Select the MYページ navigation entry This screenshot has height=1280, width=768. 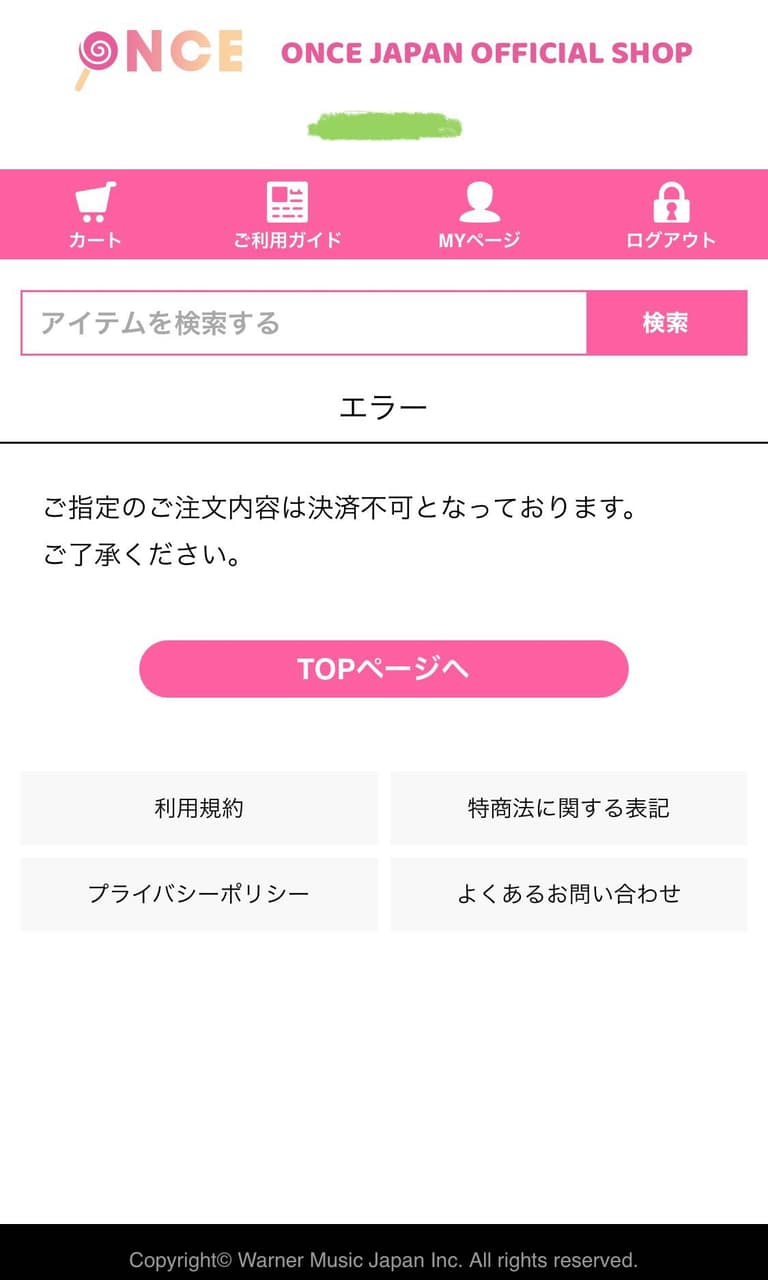tap(478, 239)
